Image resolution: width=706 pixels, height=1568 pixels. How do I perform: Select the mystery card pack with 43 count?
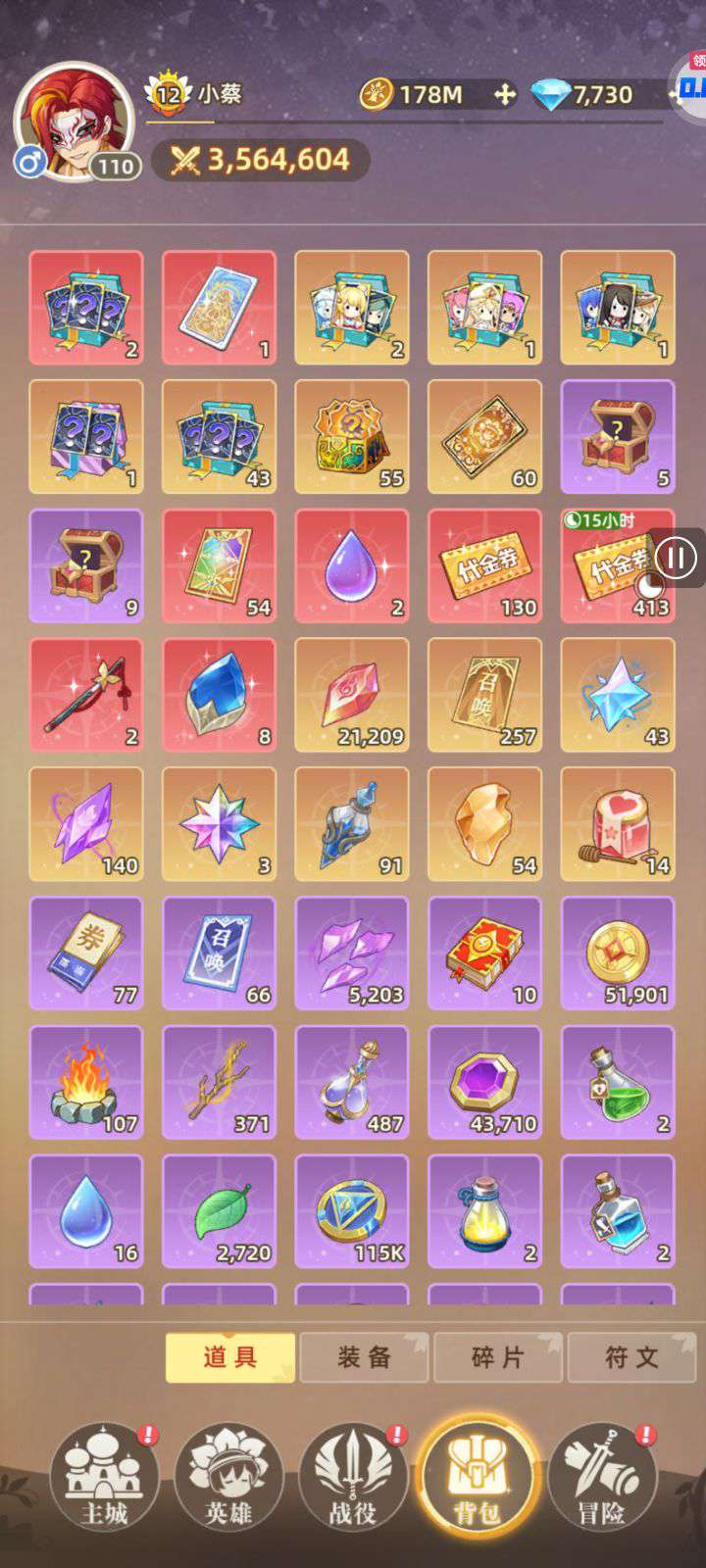pos(219,436)
